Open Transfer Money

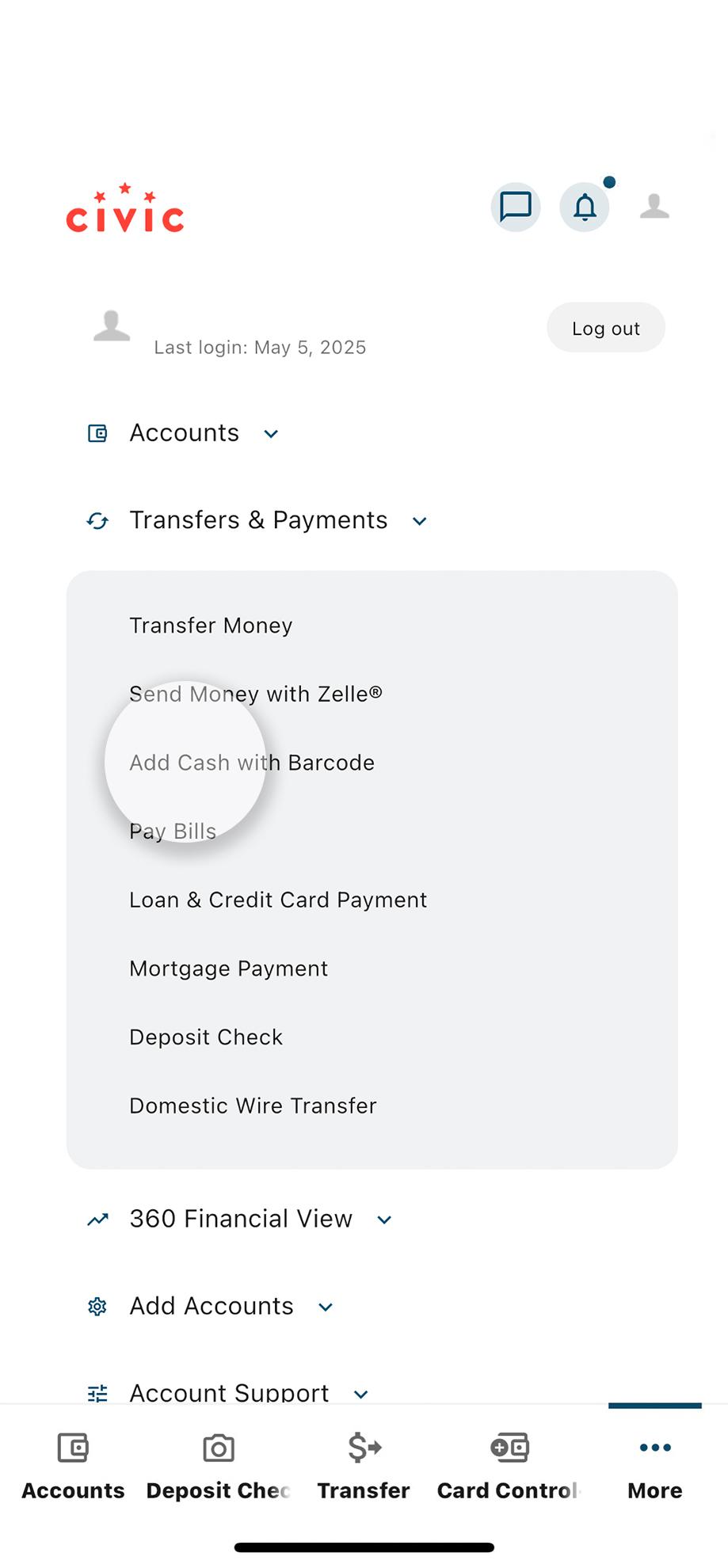(211, 626)
